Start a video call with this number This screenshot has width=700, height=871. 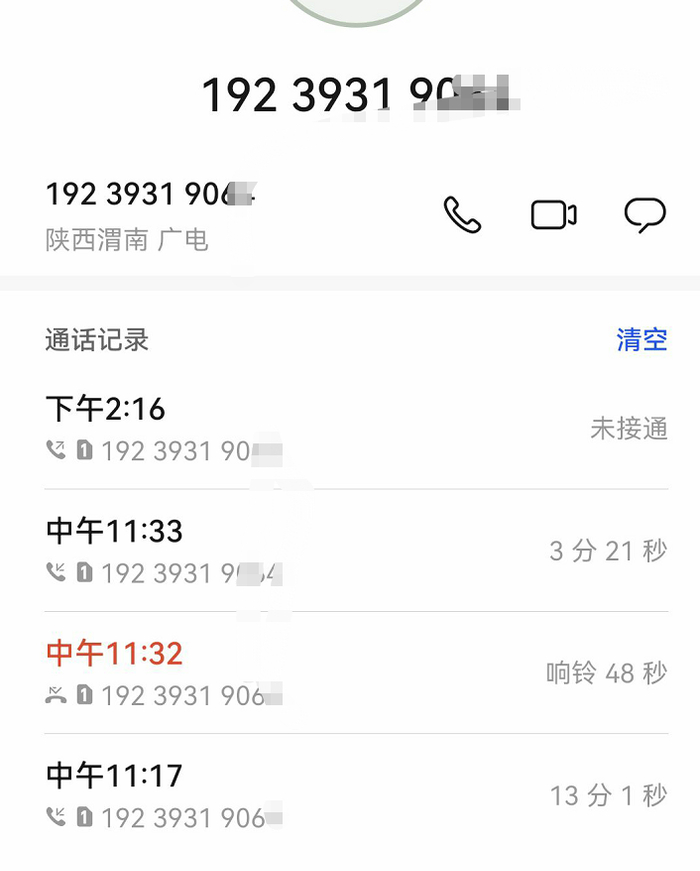(554, 215)
